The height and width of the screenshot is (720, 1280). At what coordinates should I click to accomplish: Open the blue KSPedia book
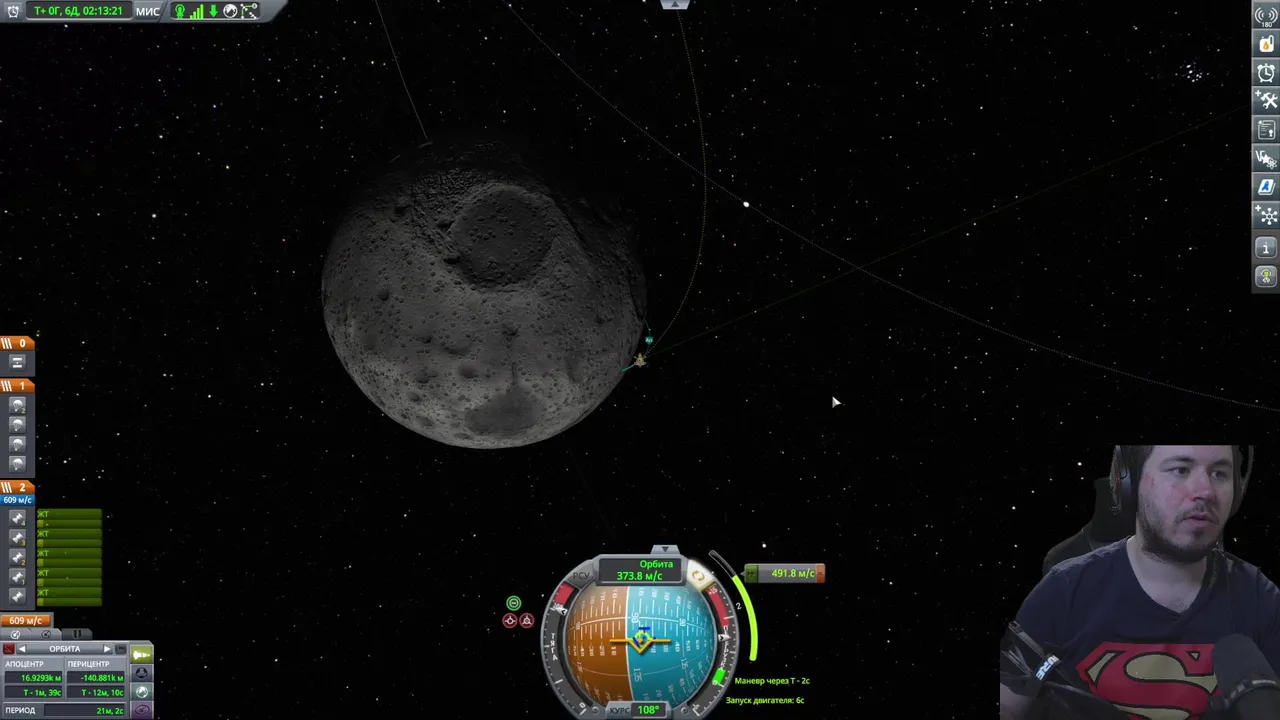pos(1266,187)
